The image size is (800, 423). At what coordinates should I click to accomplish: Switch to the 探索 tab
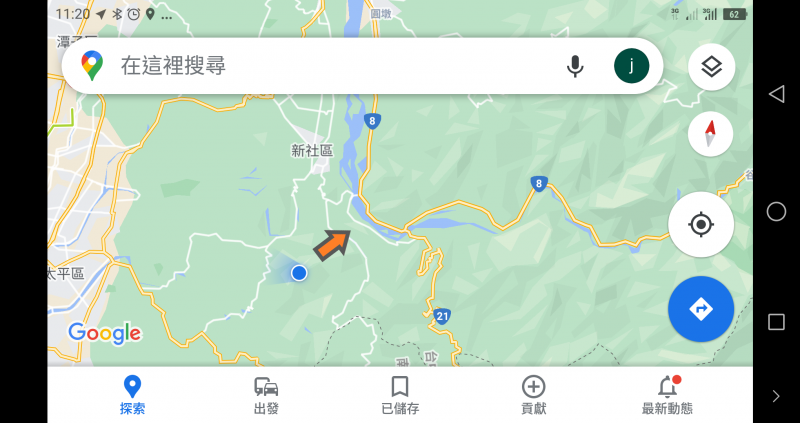pos(132,395)
